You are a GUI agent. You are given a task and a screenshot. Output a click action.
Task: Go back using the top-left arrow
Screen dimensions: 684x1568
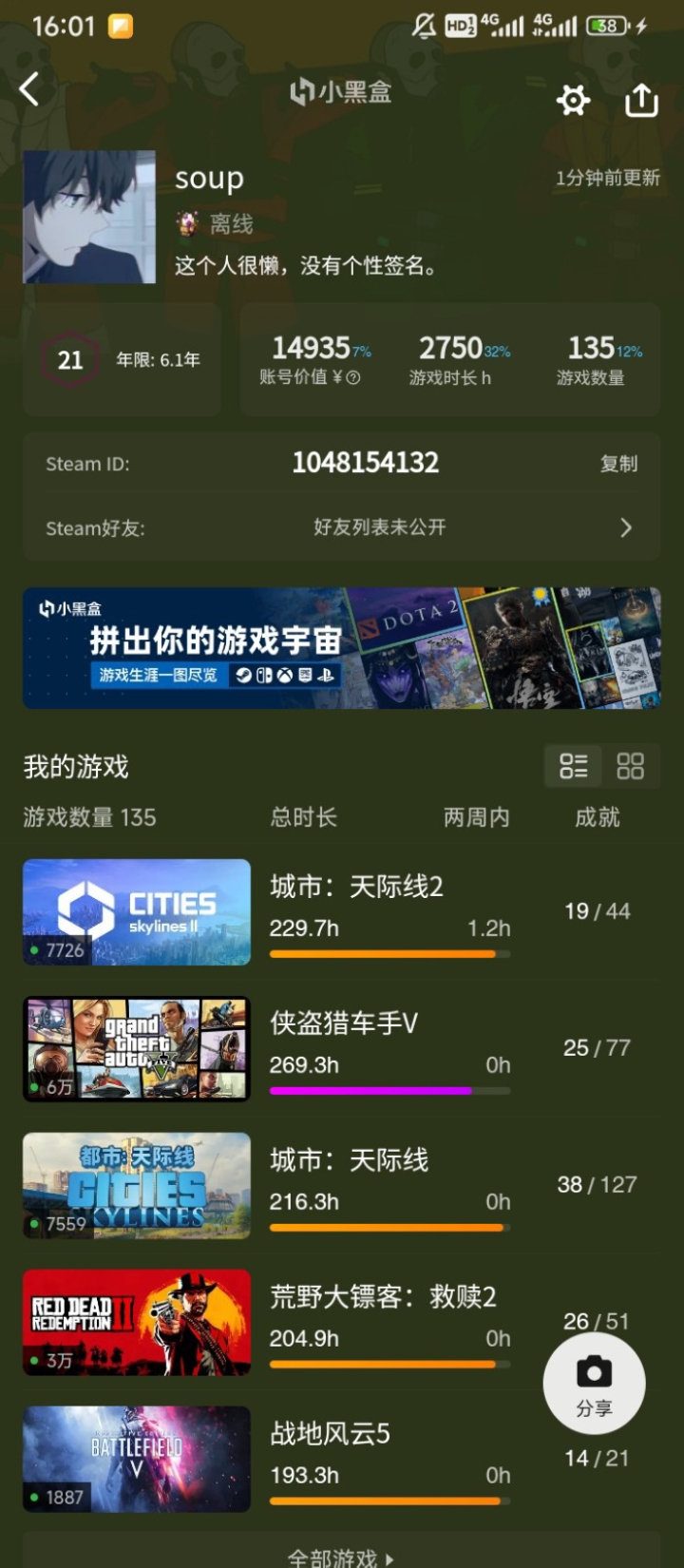[x=29, y=90]
